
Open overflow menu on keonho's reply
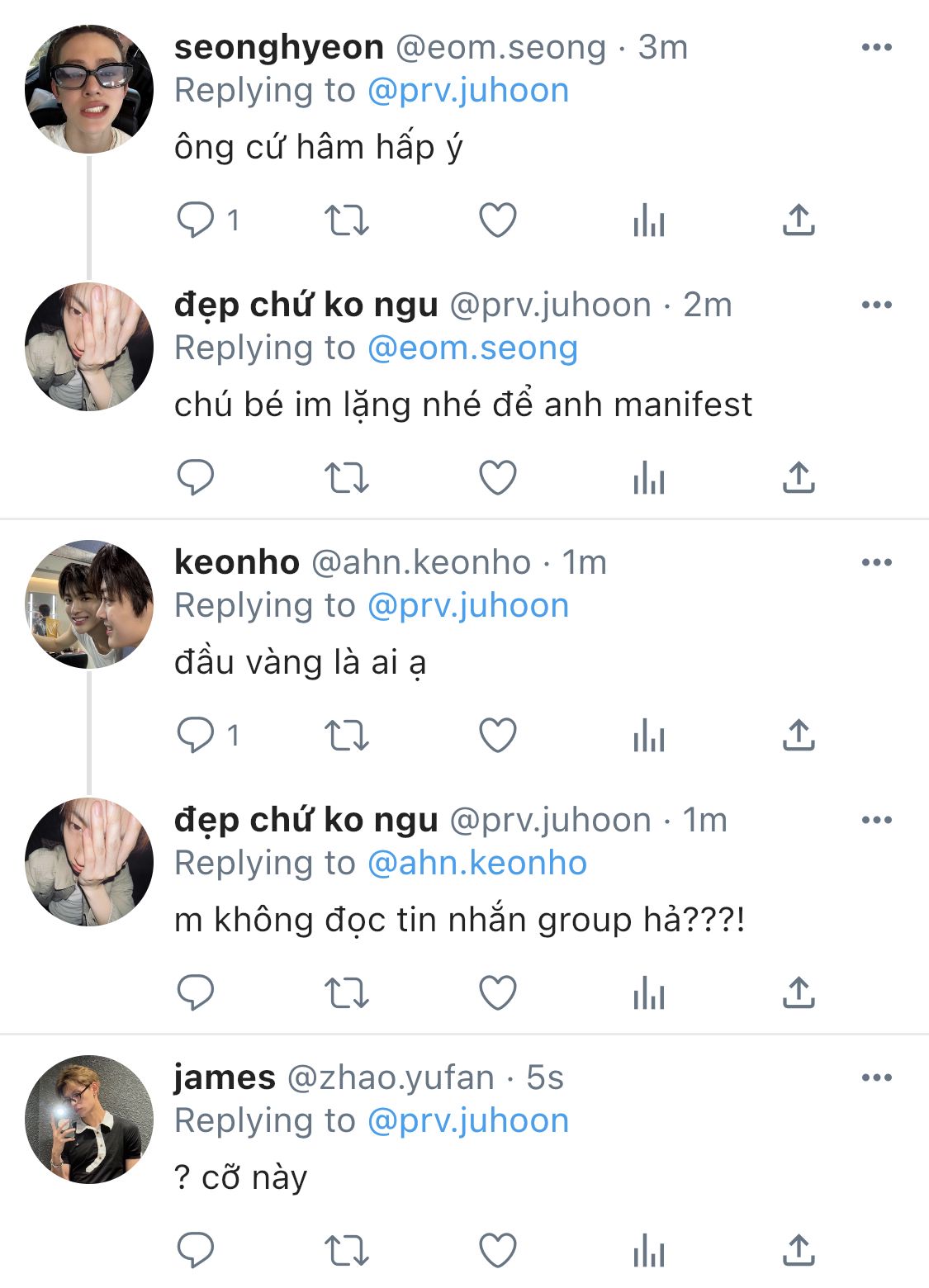tap(875, 562)
